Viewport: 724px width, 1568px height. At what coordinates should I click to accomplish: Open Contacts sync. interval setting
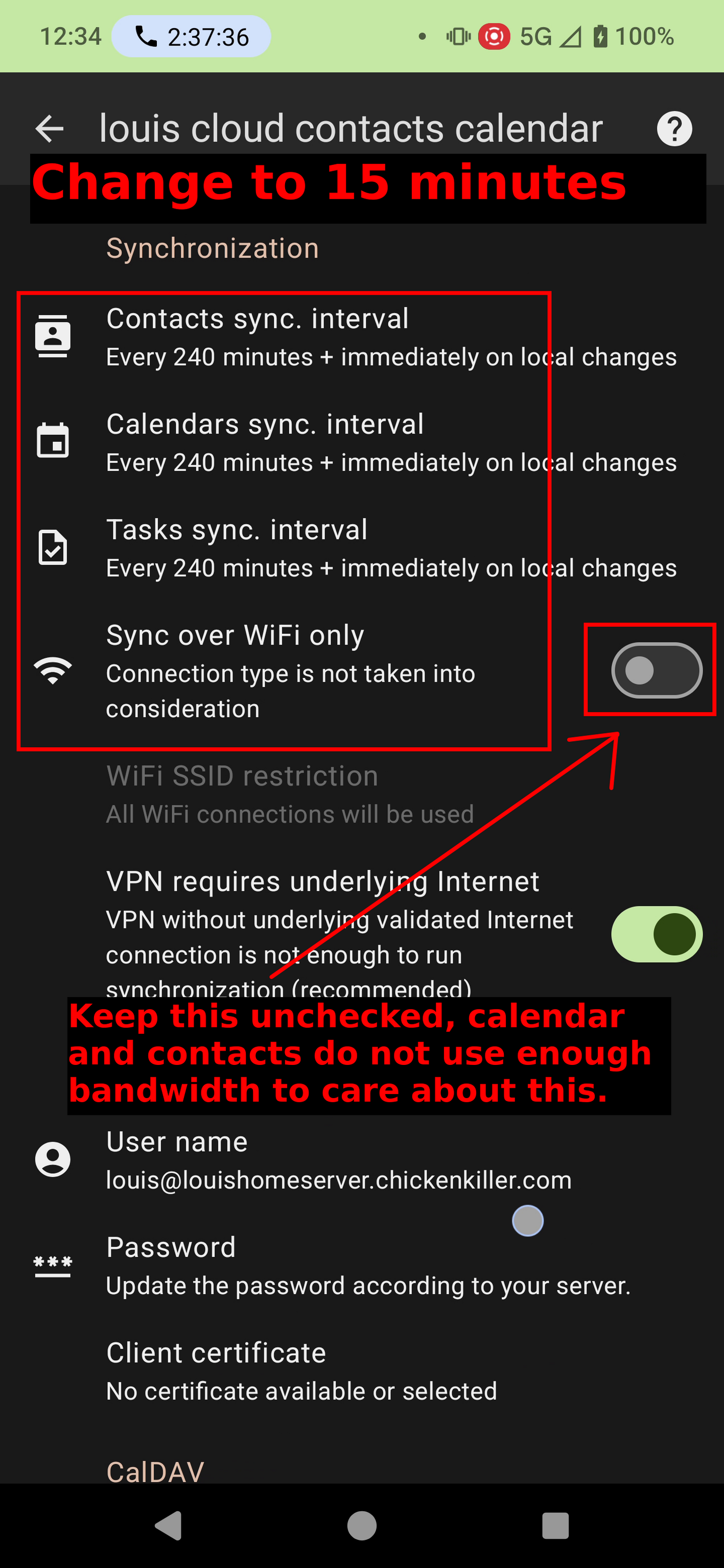coord(362,337)
